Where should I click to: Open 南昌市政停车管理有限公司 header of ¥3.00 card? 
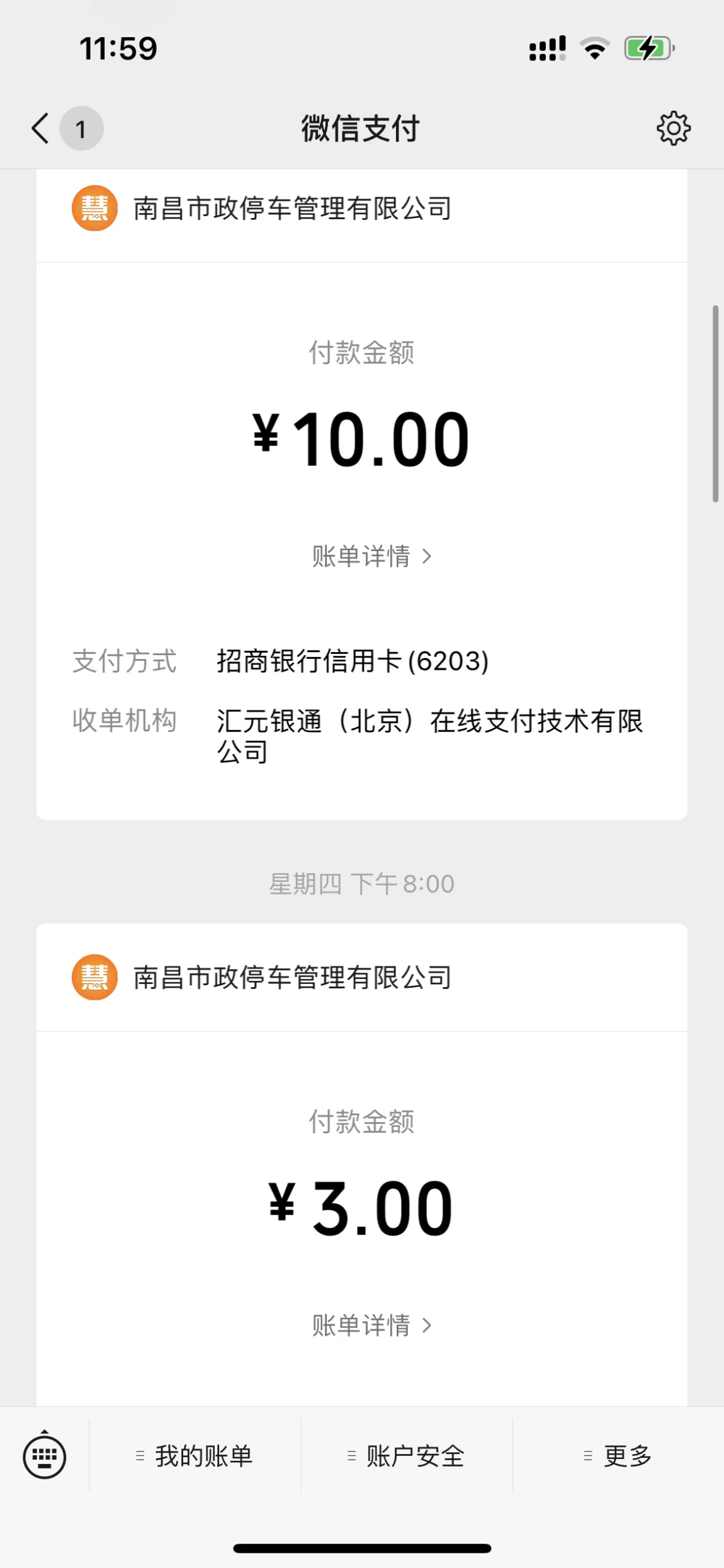362,978
